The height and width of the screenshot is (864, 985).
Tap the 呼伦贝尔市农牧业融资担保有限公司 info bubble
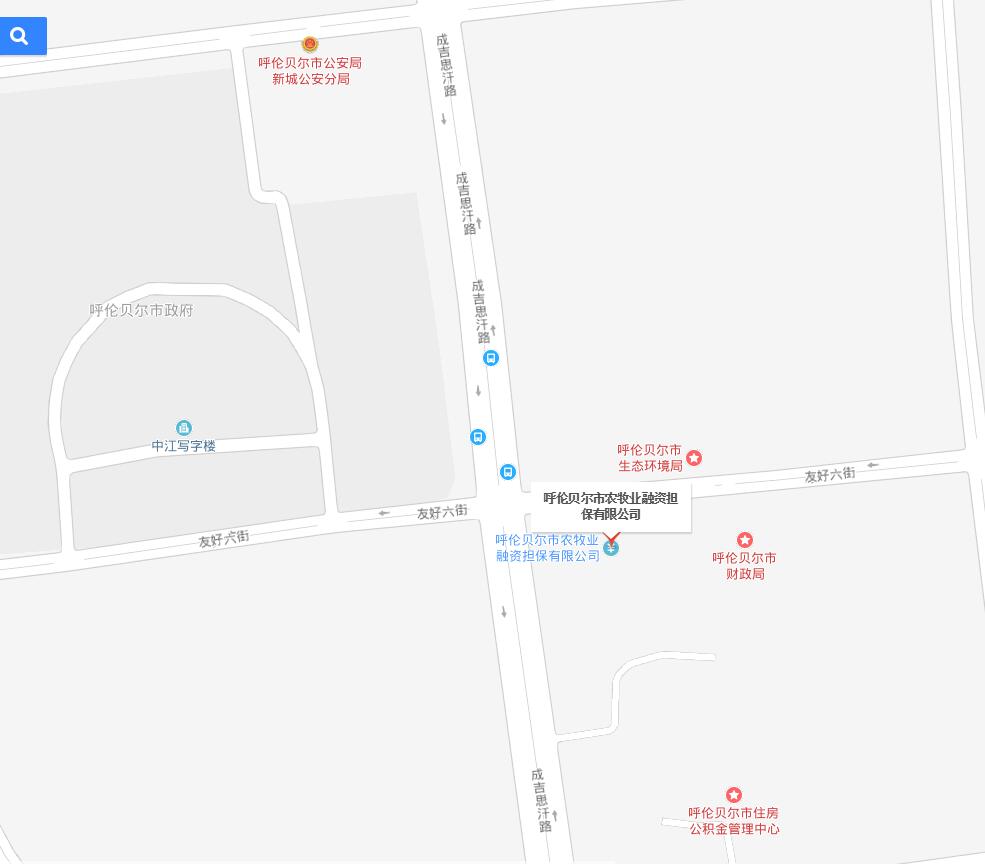pyautogui.click(x=610, y=506)
